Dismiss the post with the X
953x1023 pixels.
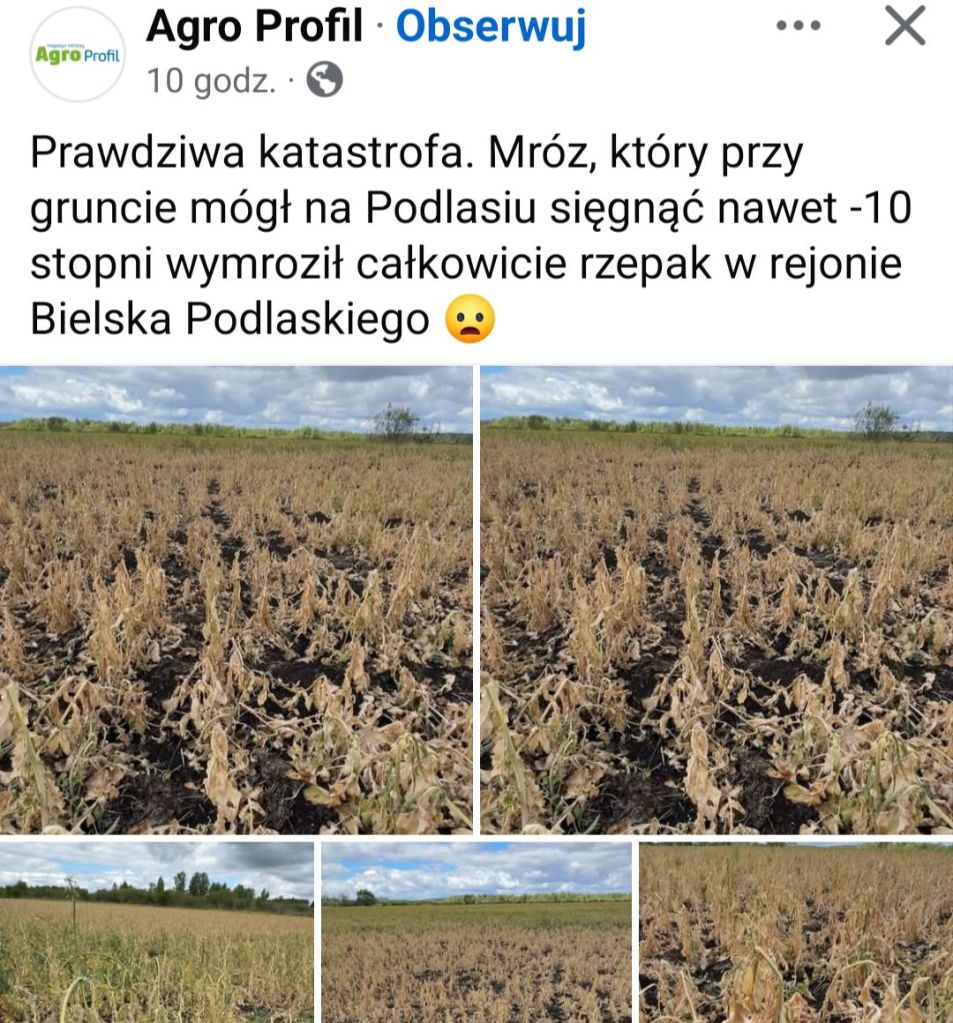coord(905,27)
